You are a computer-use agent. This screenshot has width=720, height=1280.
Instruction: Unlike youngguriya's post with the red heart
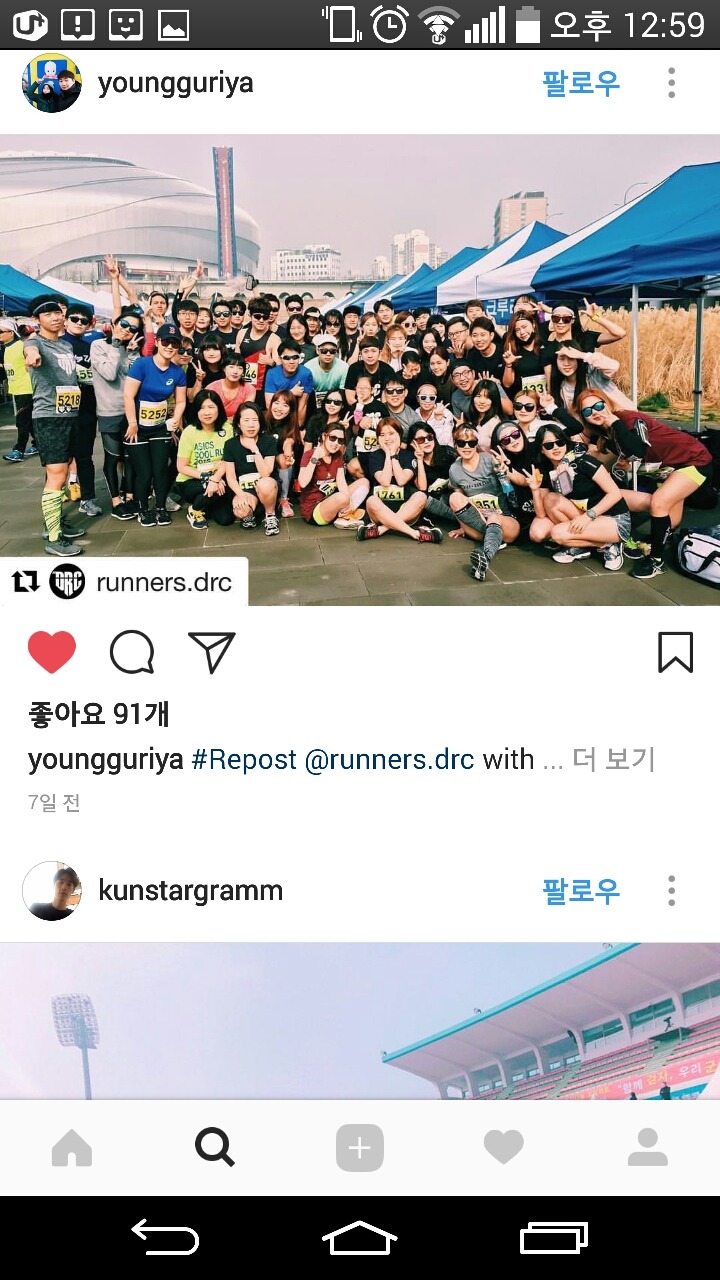pos(52,653)
